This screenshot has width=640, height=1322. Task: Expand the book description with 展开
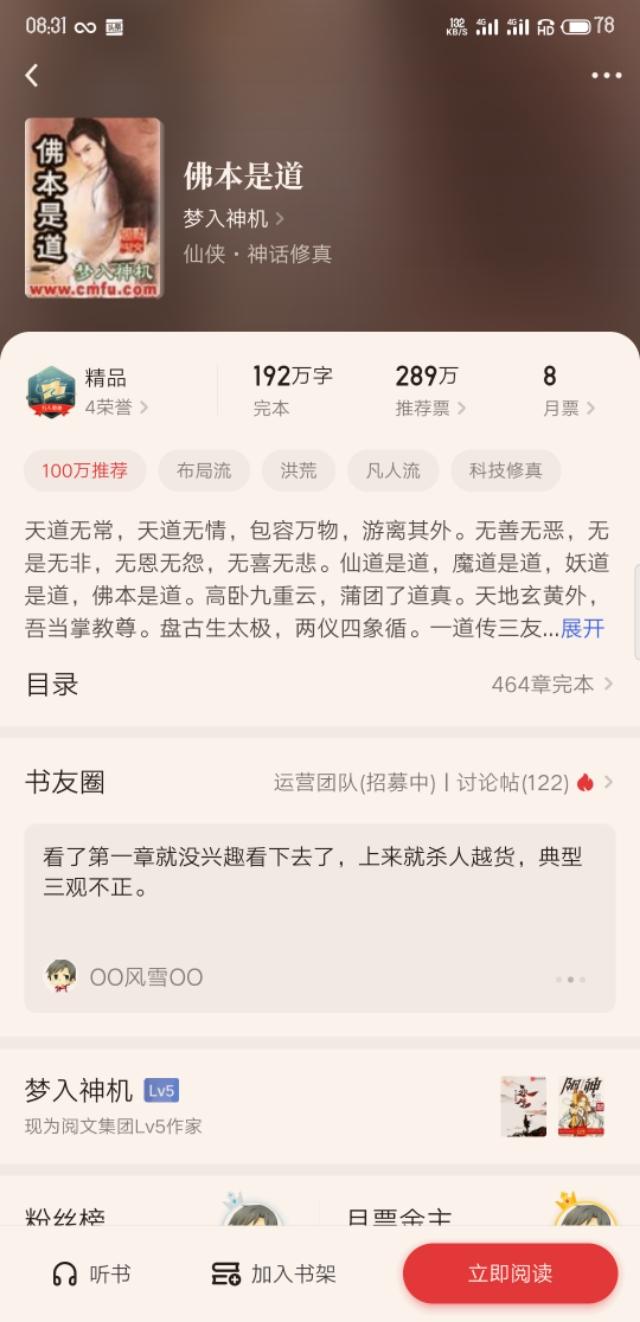tap(582, 629)
